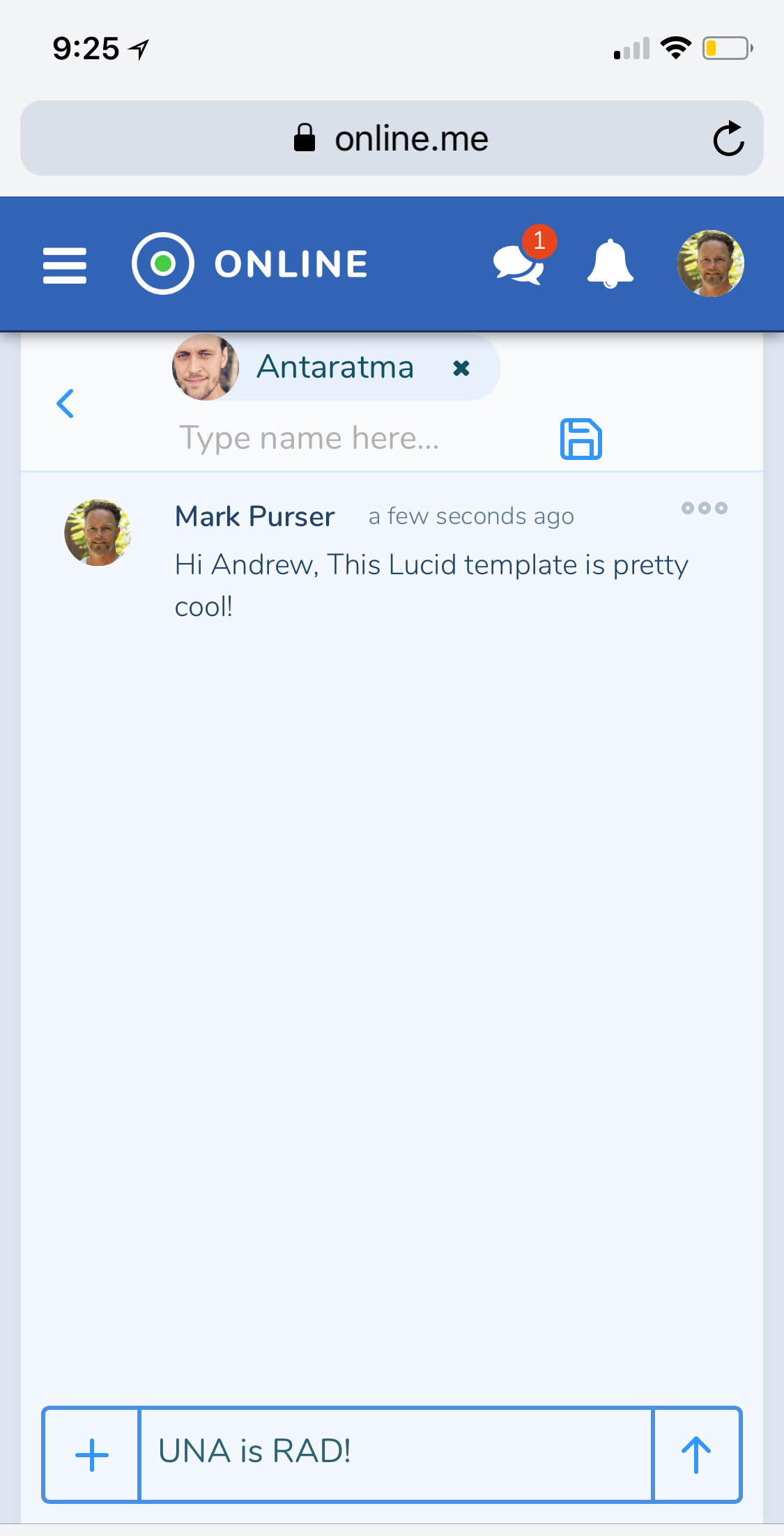
Task: Save the conversation with the disk icon
Action: (581, 439)
